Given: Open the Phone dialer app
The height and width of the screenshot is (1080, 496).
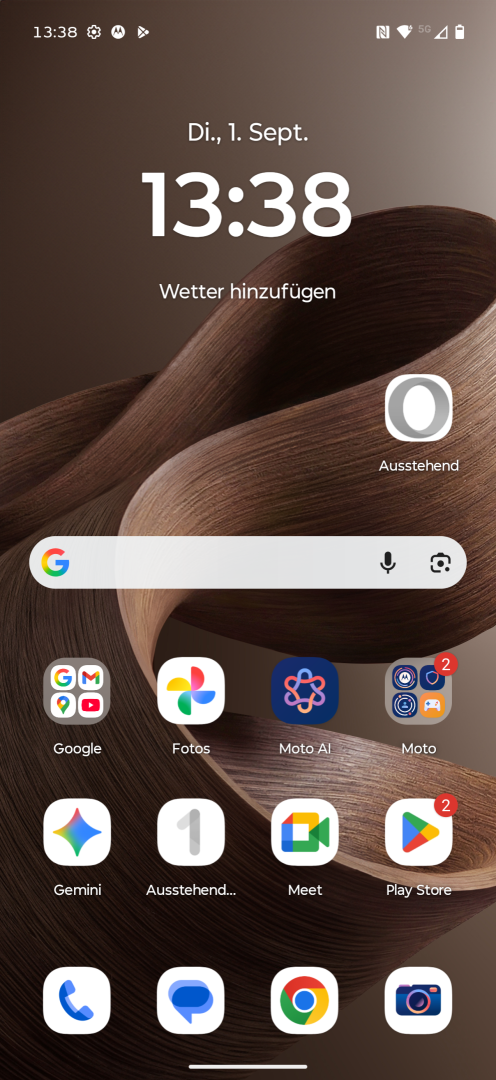Looking at the screenshot, I should [x=76, y=1000].
